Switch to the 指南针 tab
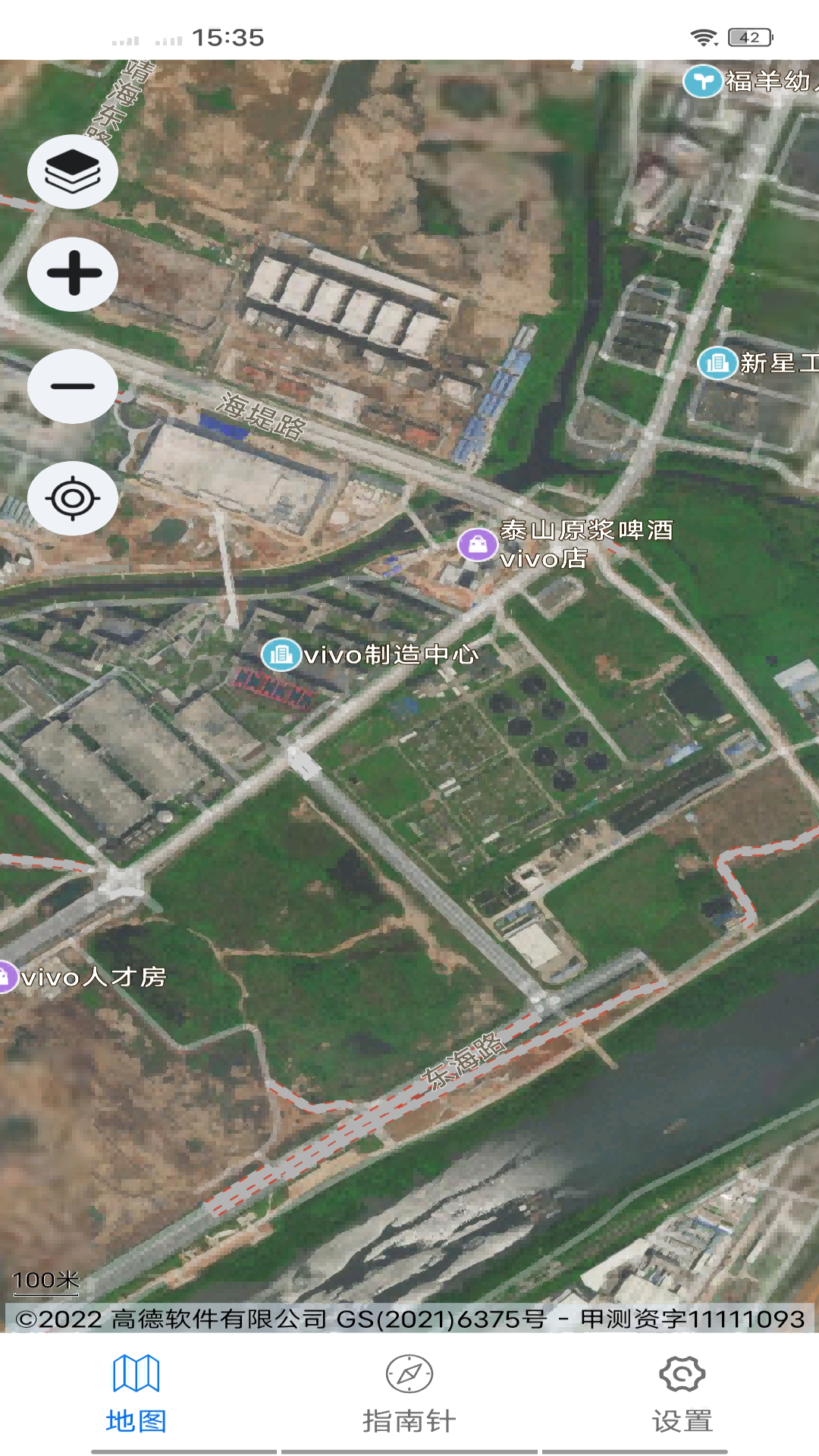 pos(409,1394)
